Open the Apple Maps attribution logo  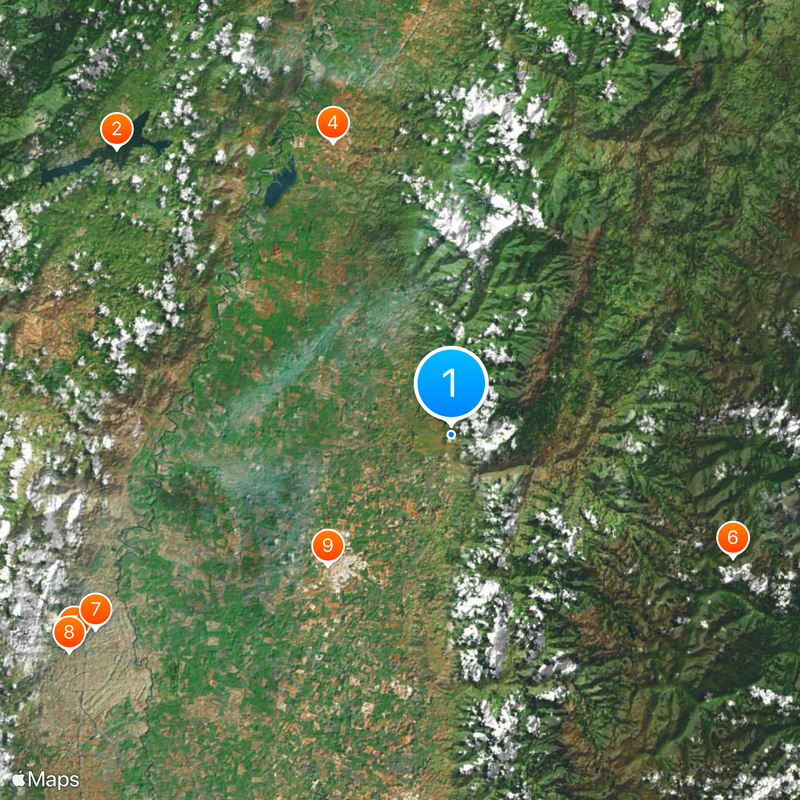(46, 779)
